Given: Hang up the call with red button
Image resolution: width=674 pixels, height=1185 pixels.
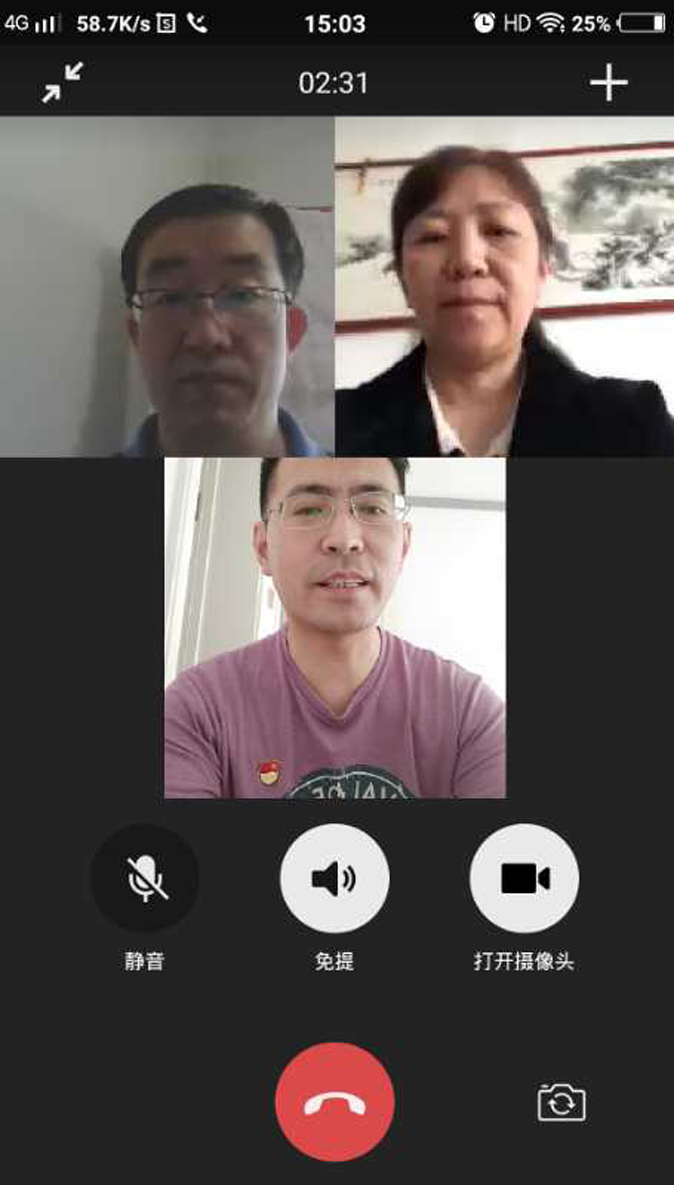Looking at the screenshot, I should click(335, 1102).
